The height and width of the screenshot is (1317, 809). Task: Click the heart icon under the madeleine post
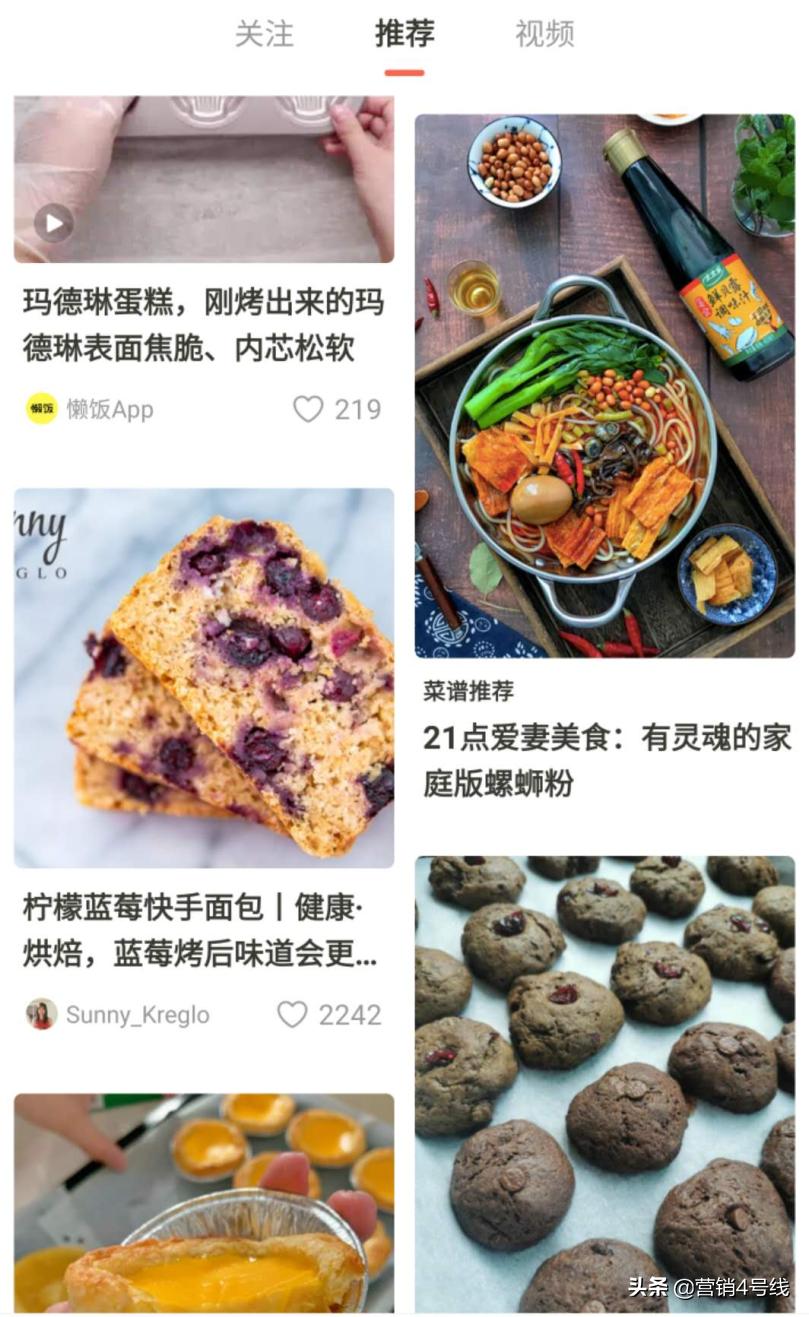(308, 406)
